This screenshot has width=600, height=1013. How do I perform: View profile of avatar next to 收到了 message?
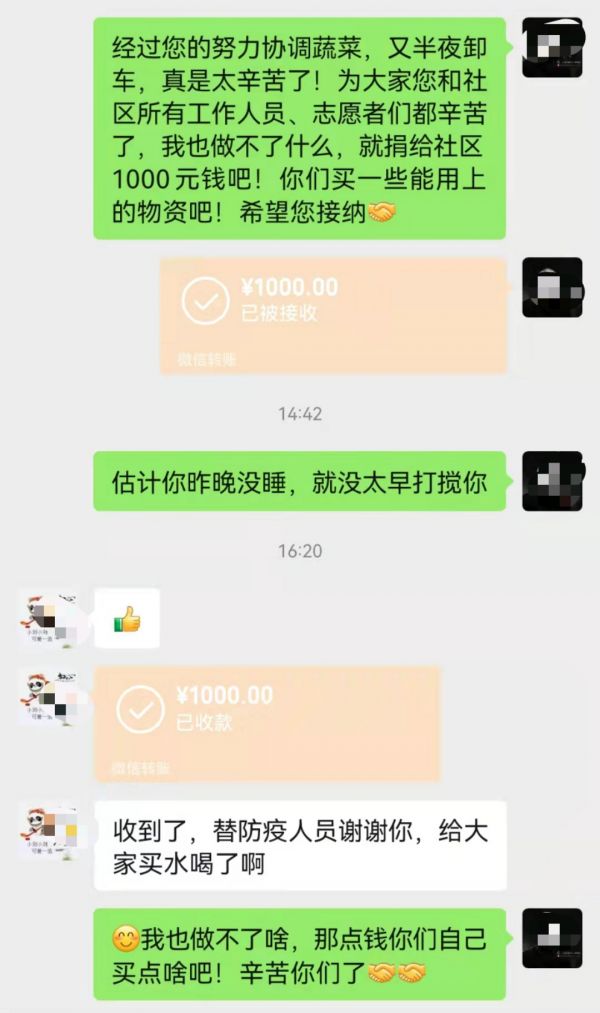click(48, 830)
